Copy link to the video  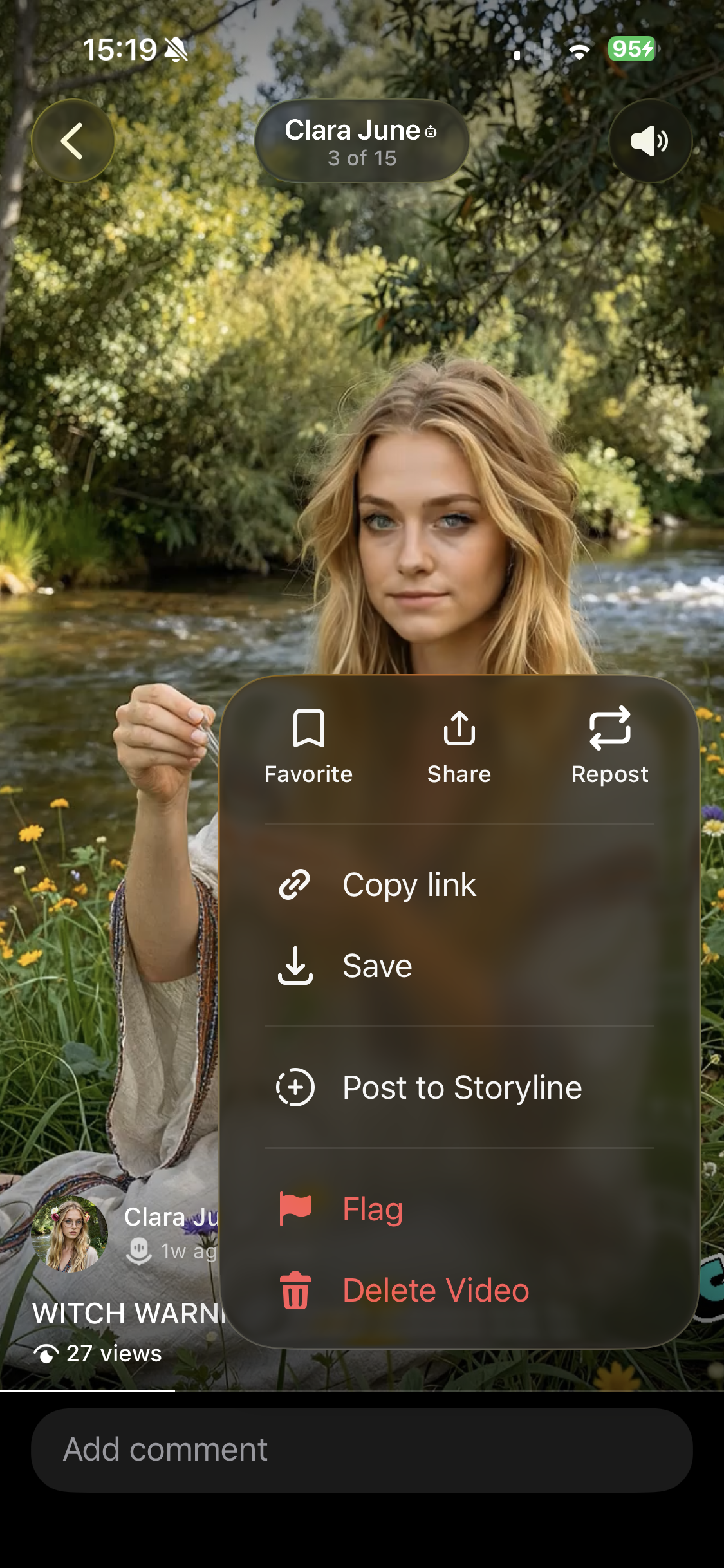click(x=459, y=884)
